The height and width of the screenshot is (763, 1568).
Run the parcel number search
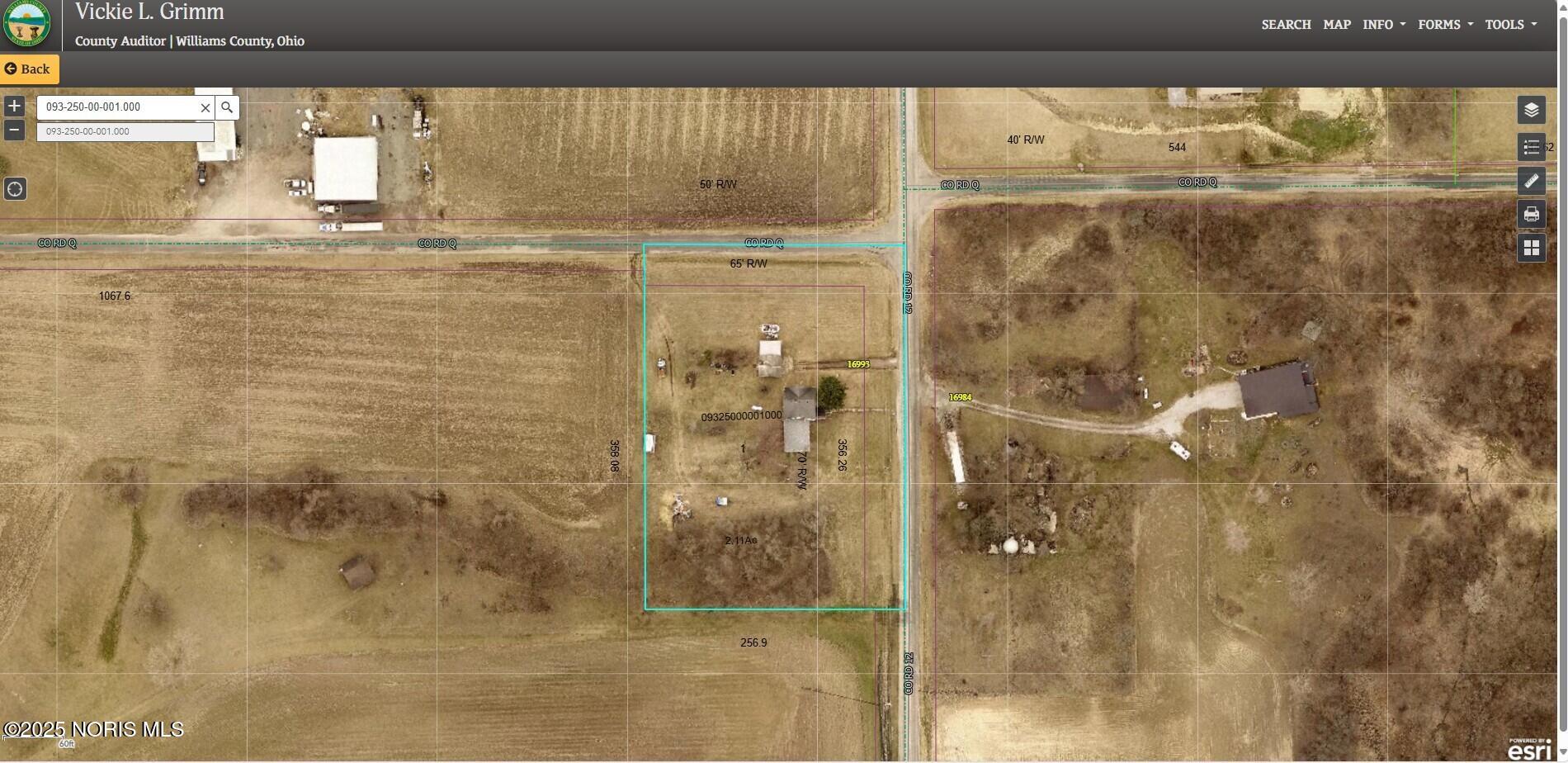coord(227,107)
